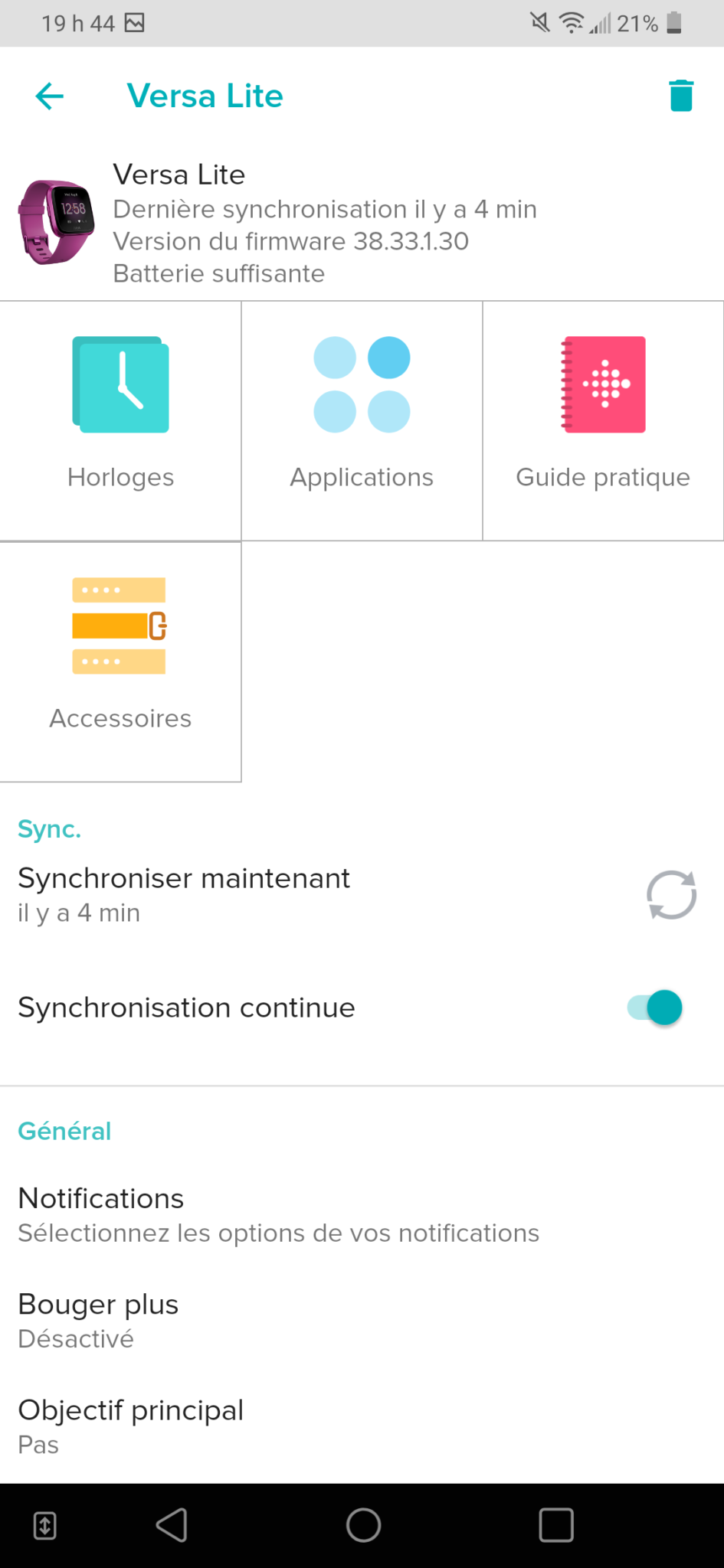Image resolution: width=724 pixels, height=1568 pixels.
Task: Tap Synchroniser maintenant to sync now
Action: pos(184,893)
